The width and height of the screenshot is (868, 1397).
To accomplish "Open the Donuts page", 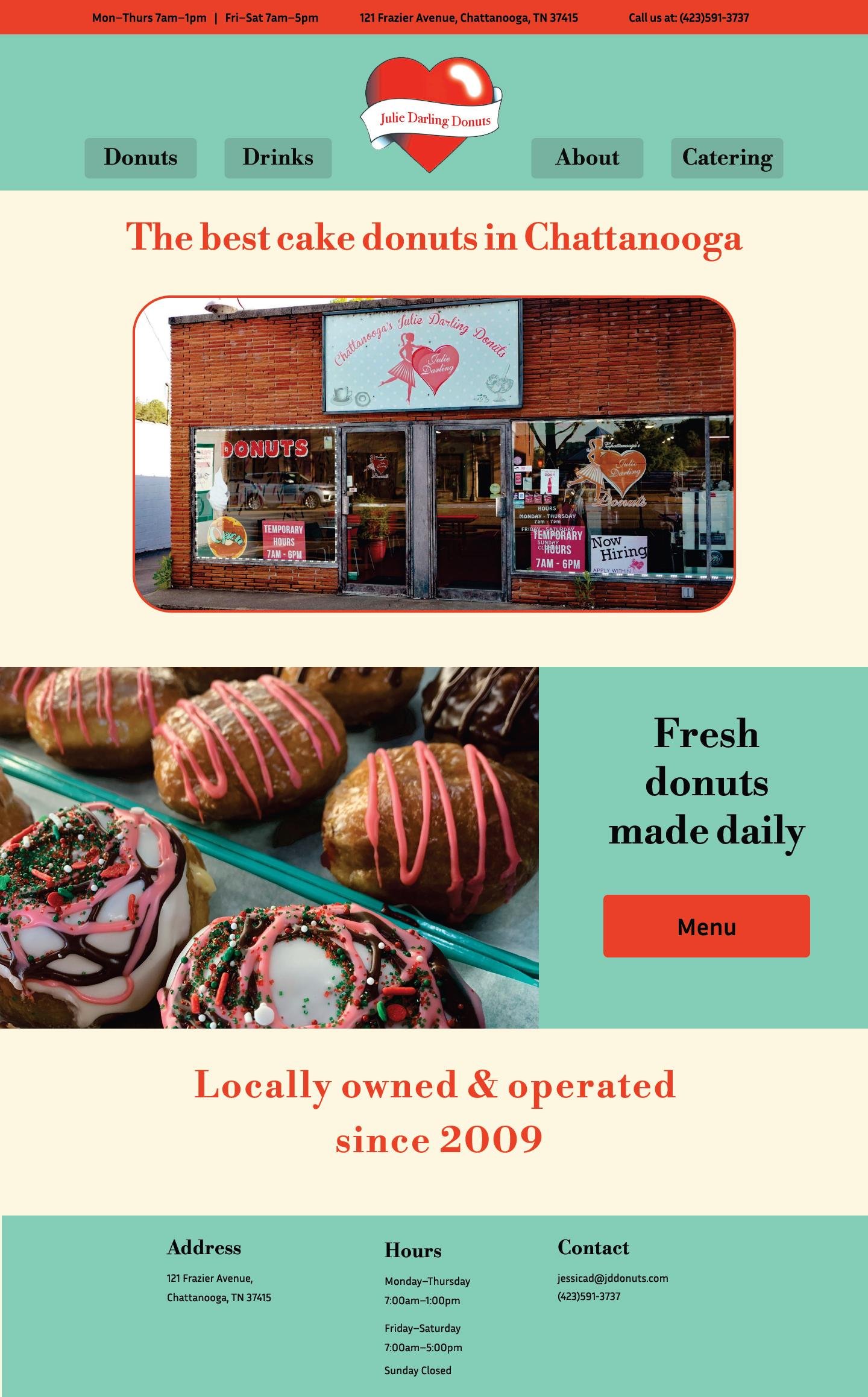I will [x=140, y=158].
